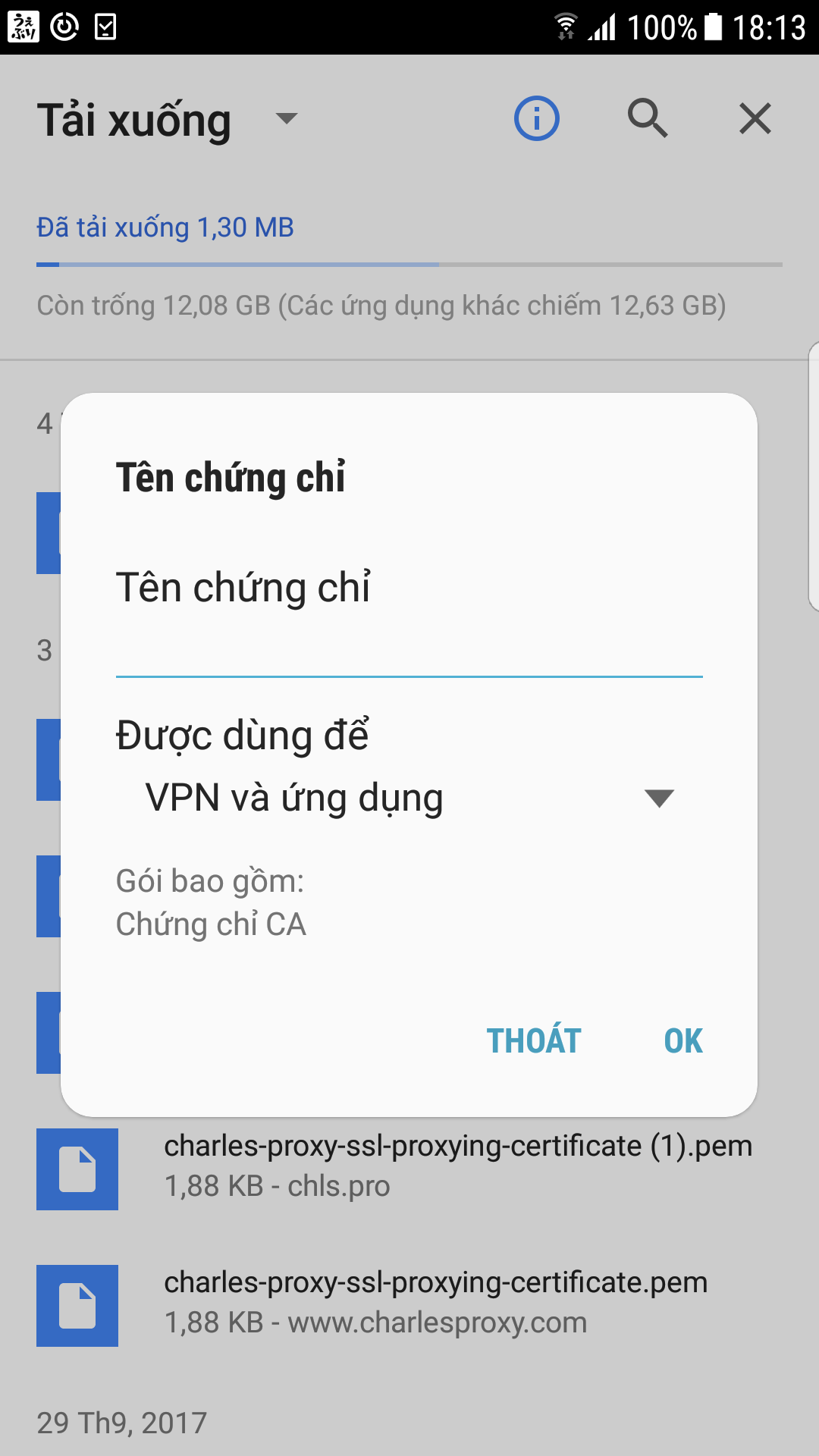Tap THOÁT to cancel the dialog
Image resolution: width=819 pixels, height=1456 pixels.
click(x=533, y=1040)
